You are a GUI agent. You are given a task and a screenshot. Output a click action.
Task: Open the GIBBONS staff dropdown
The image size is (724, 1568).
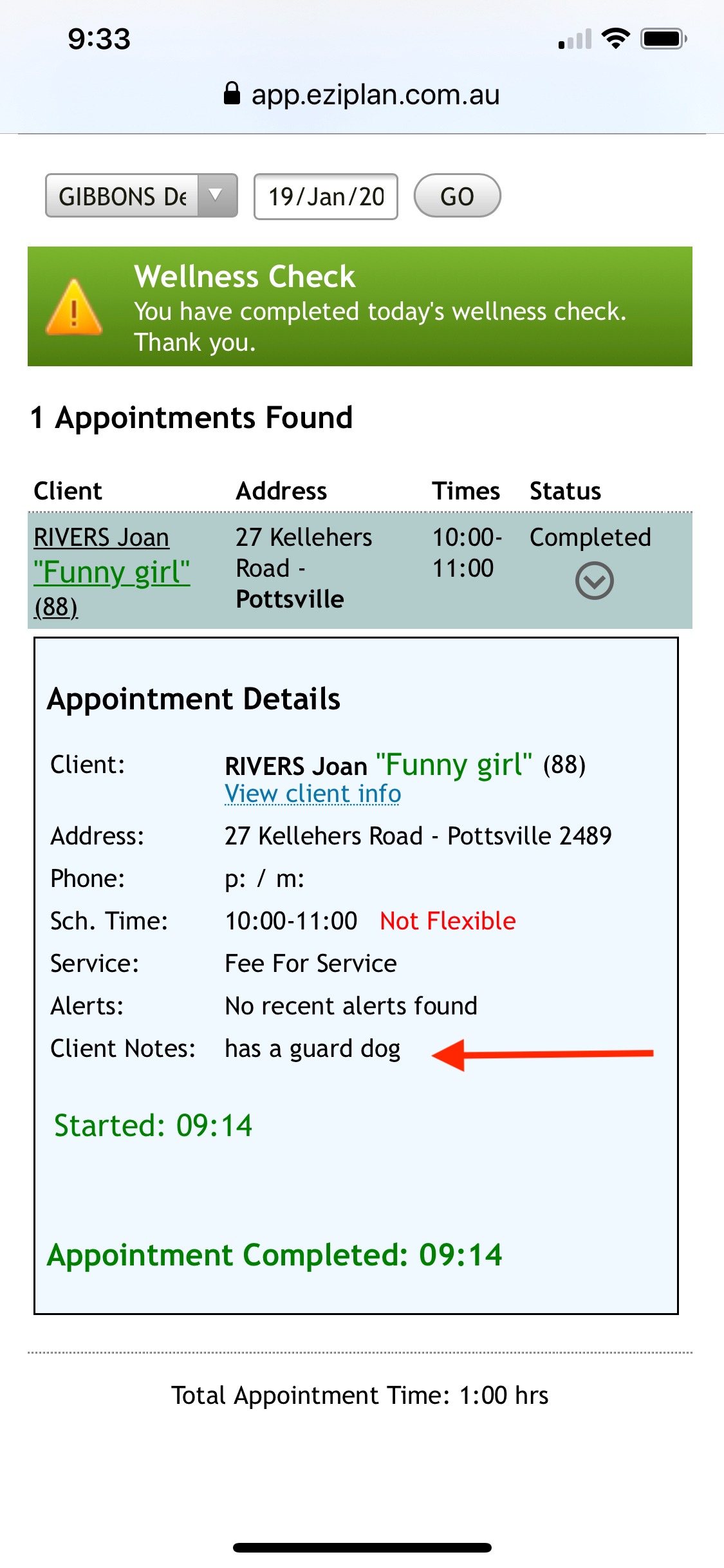click(142, 196)
